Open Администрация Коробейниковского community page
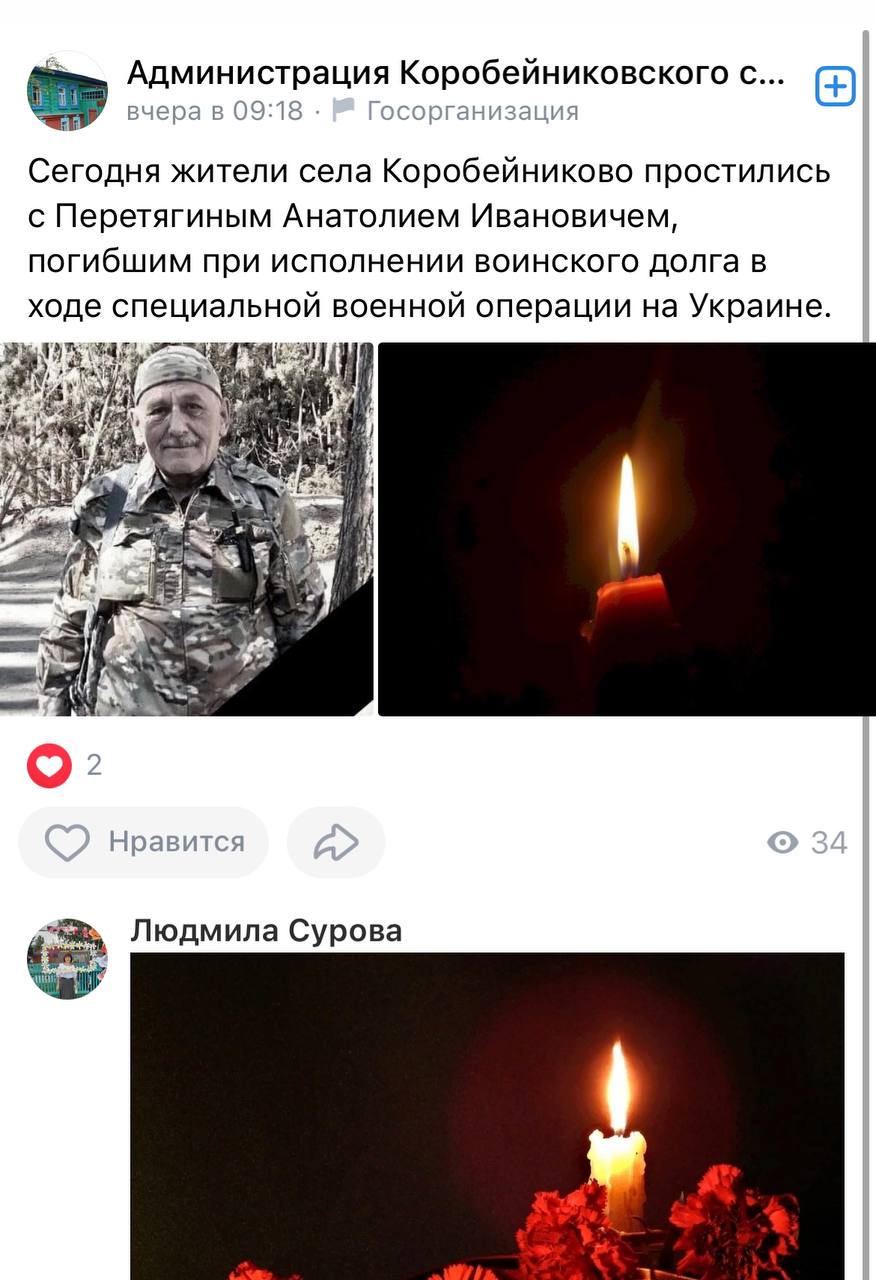The height and width of the screenshot is (1280, 876). (x=455, y=73)
